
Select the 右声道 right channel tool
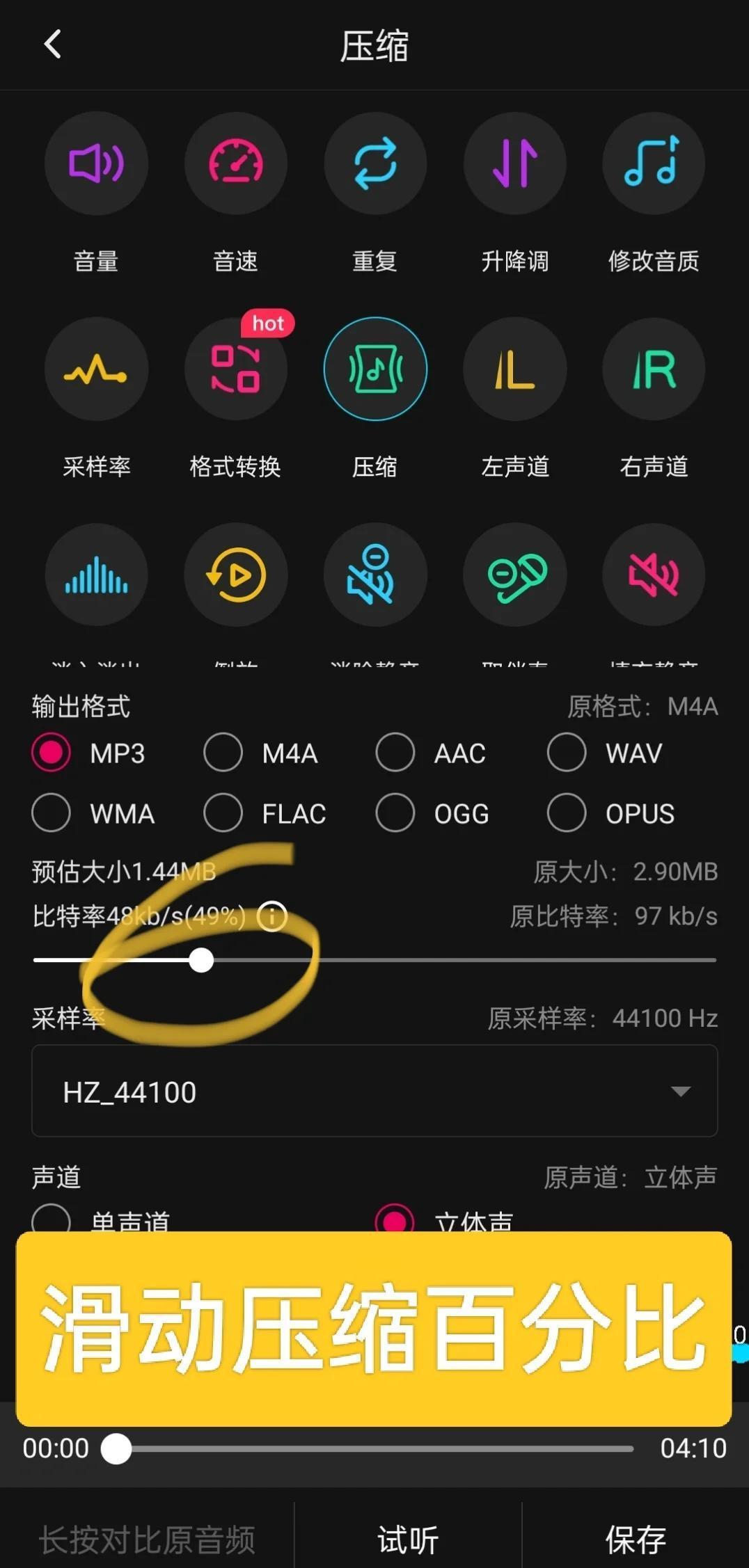tap(654, 369)
